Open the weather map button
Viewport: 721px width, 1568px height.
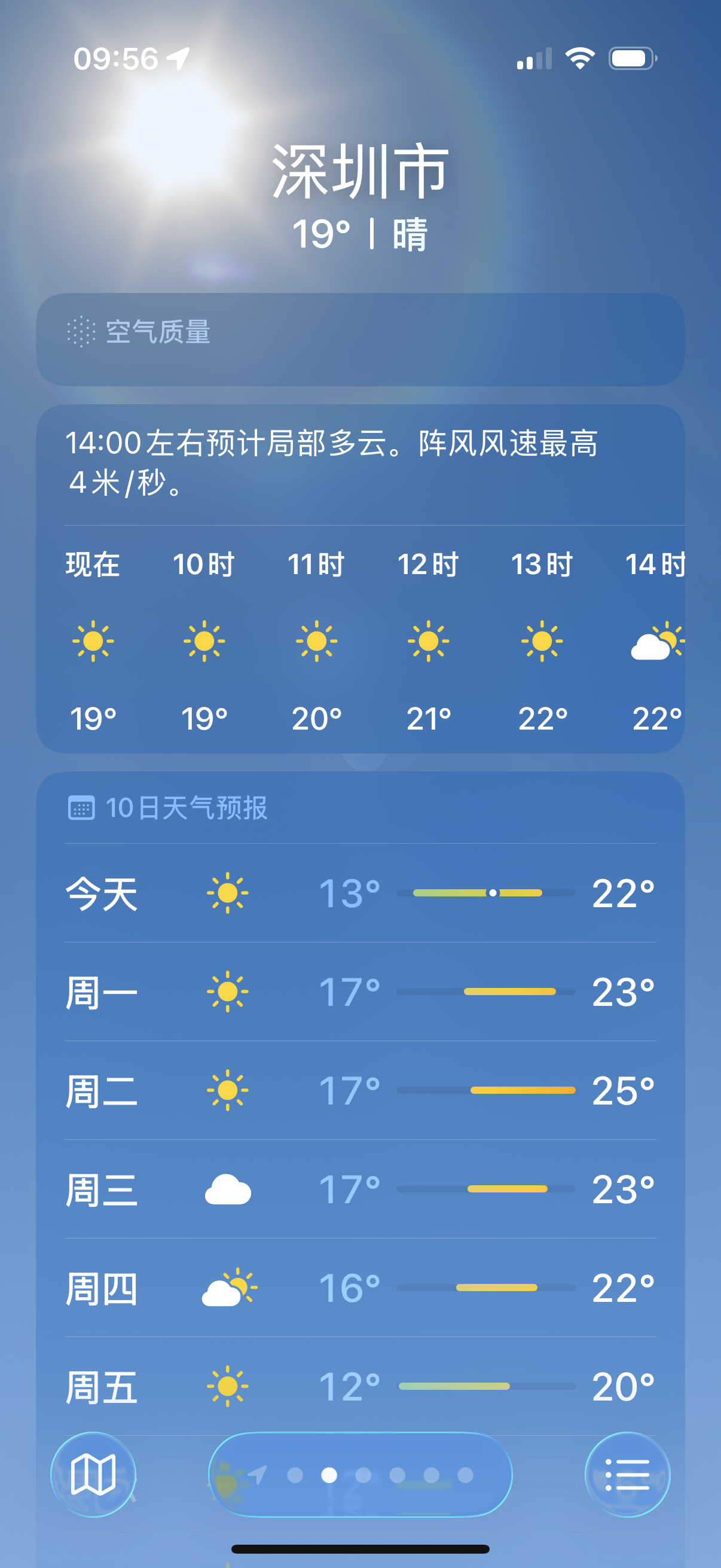click(x=93, y=1474)
